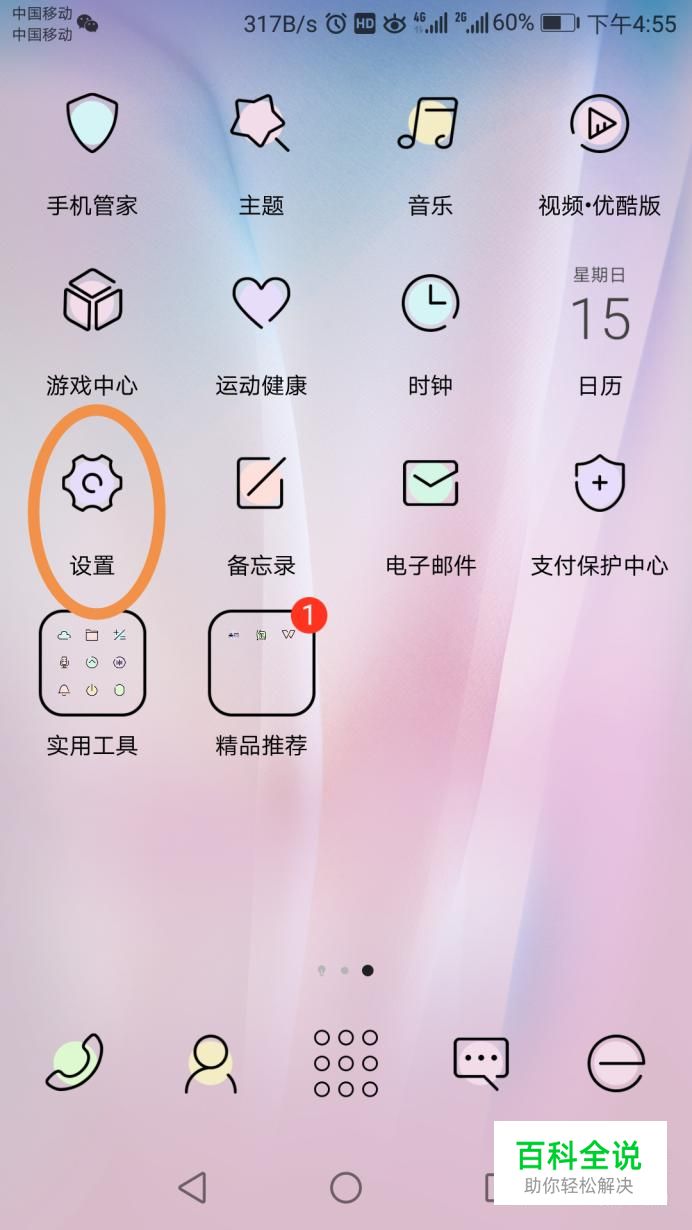Open the 手机管家 app
Viewport: 692px width, 1230px height.
tap(92, 124)
